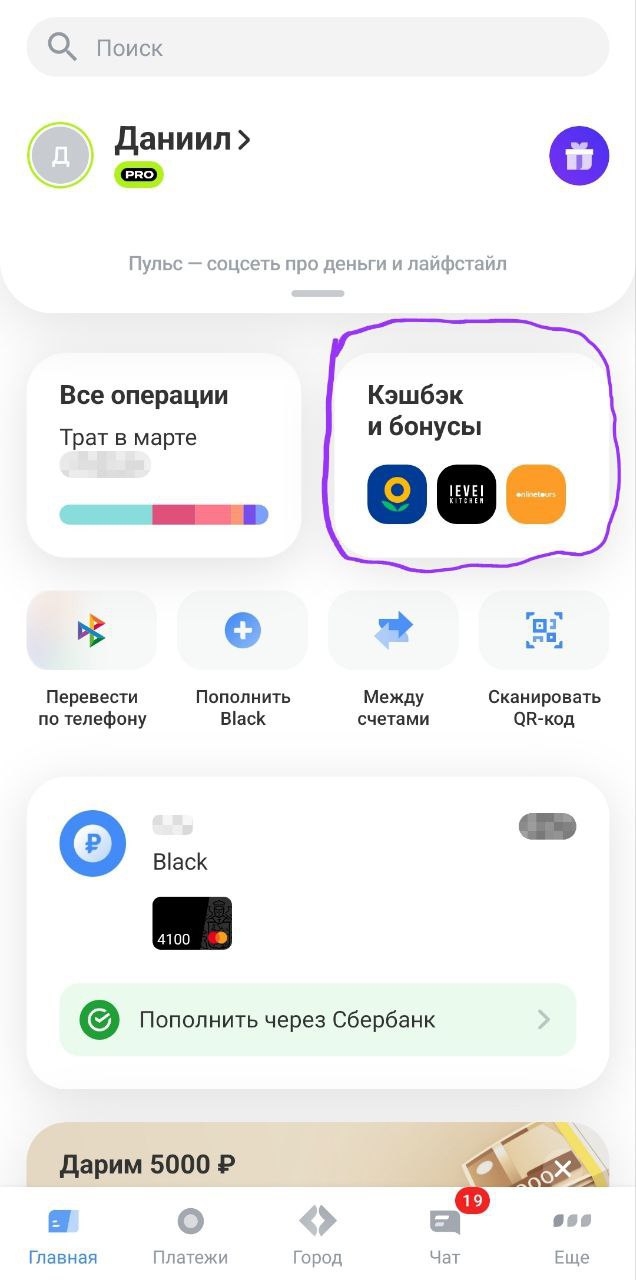Open the Black card ending in 4100
The height and width of the screenshot is (1280, 636).
tap(192, 923)
